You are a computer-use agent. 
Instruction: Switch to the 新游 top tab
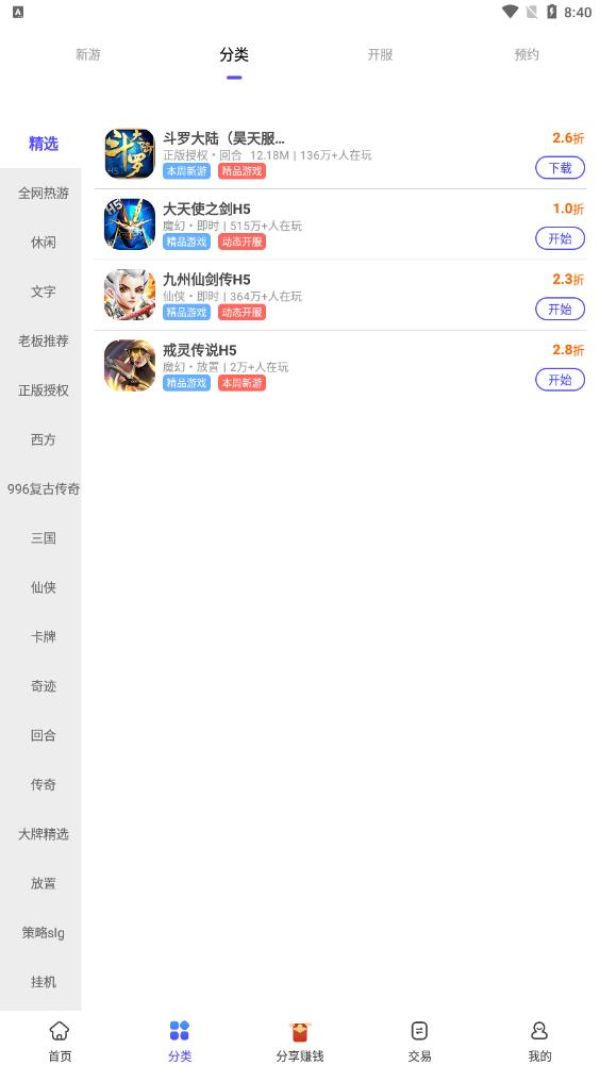[88, 55]
